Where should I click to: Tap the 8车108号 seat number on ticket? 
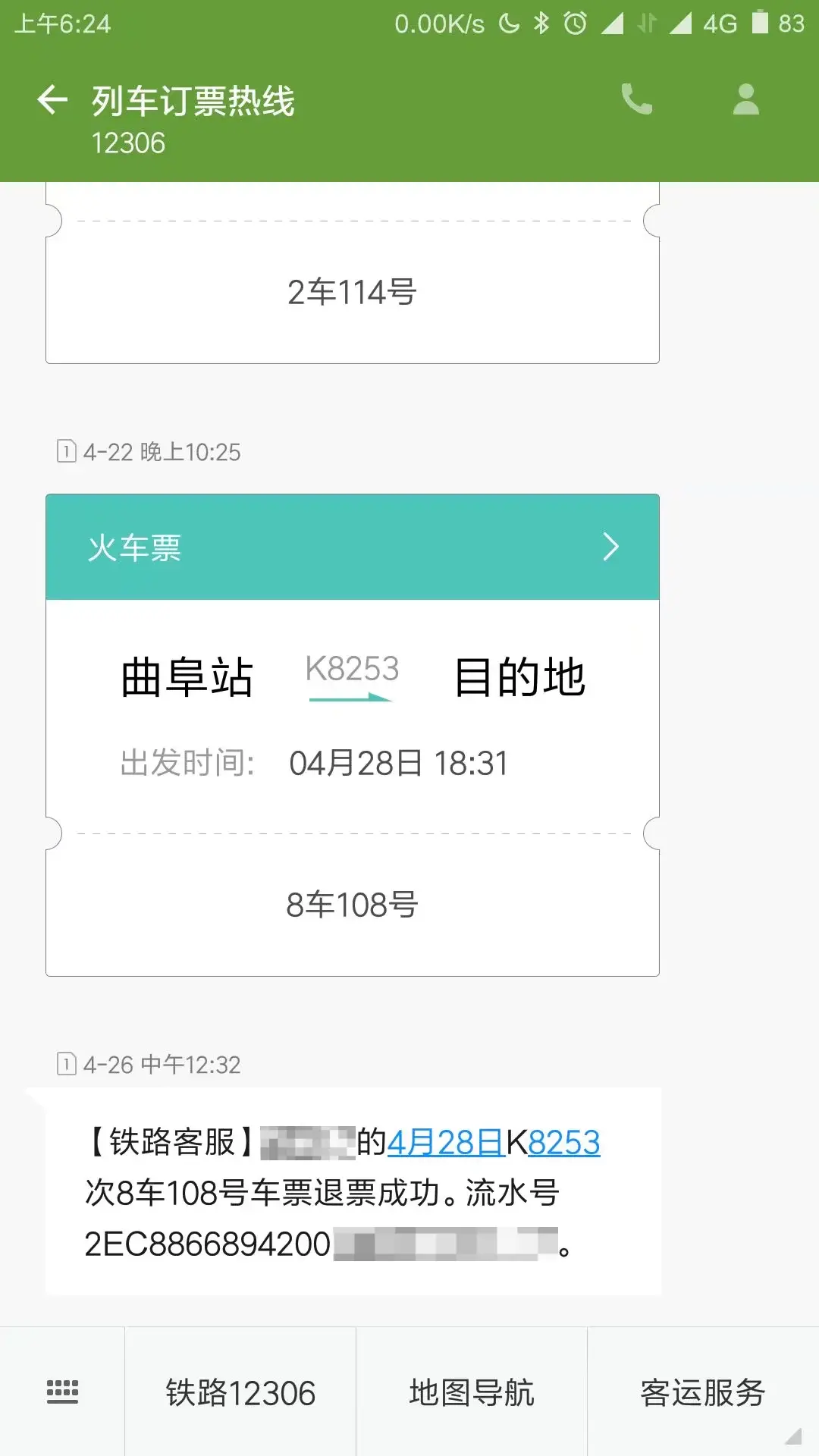coord(353,904)
